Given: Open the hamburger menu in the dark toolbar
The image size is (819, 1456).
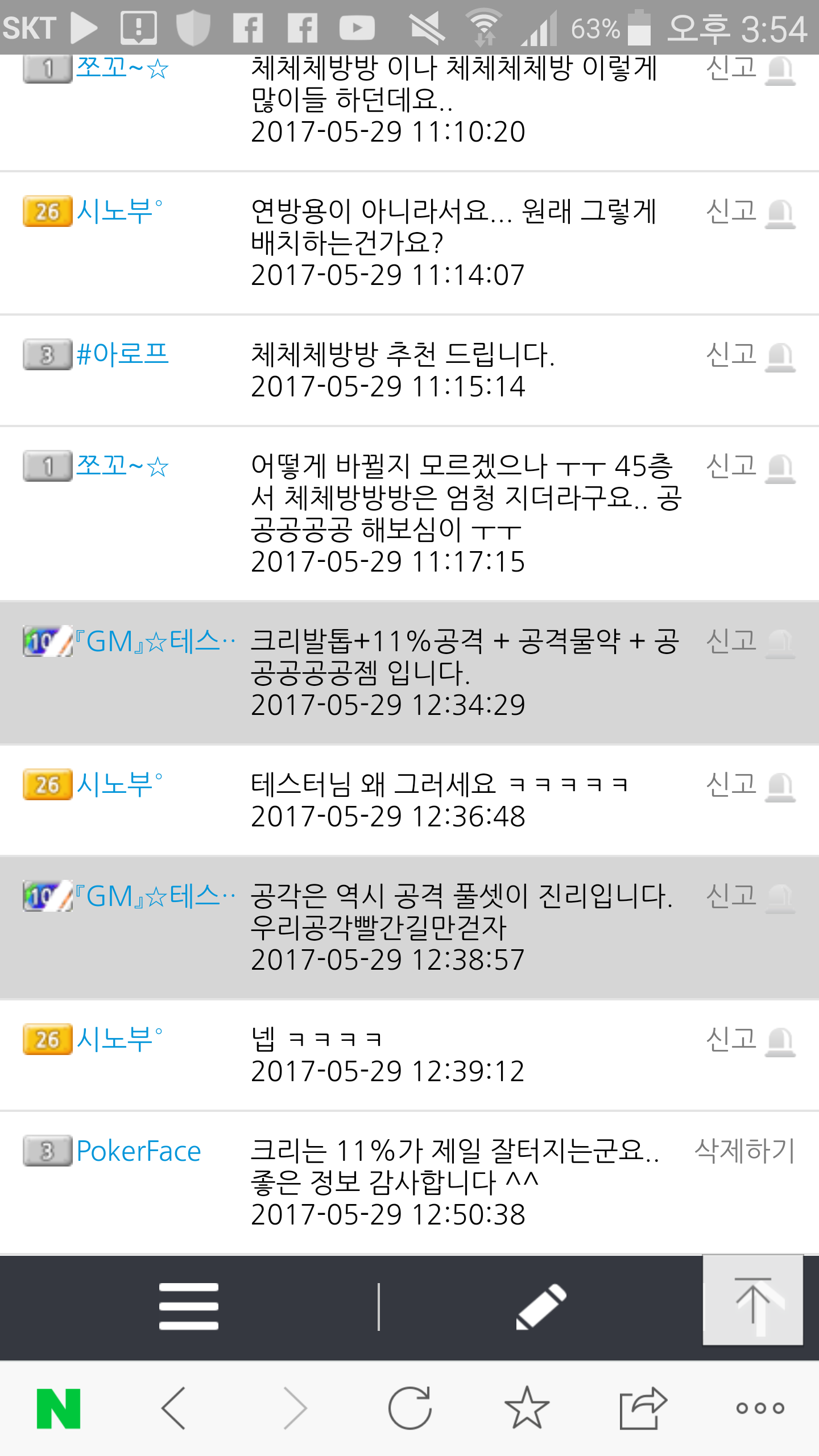Looking at the screenshot, I should point(188,1306).
